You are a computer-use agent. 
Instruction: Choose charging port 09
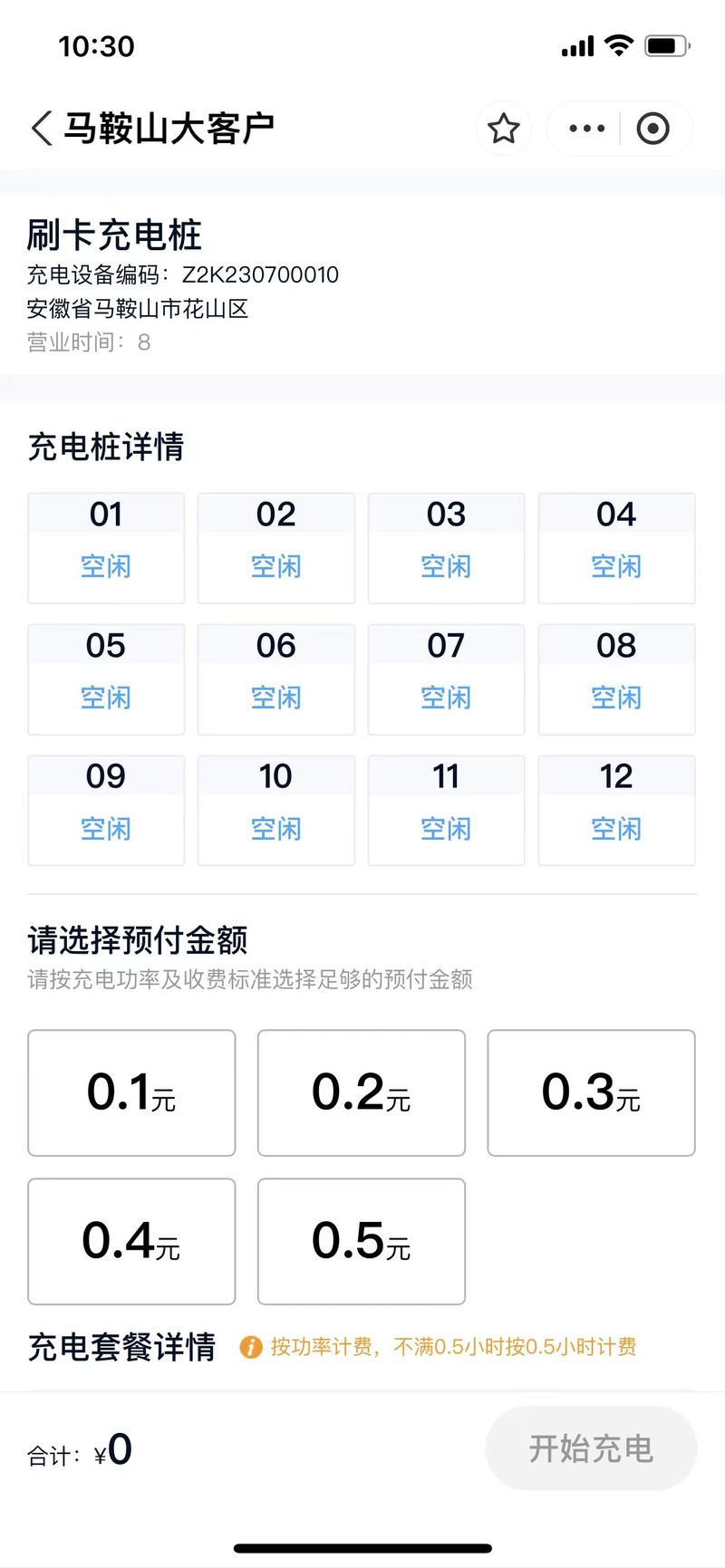pos(106,811)
